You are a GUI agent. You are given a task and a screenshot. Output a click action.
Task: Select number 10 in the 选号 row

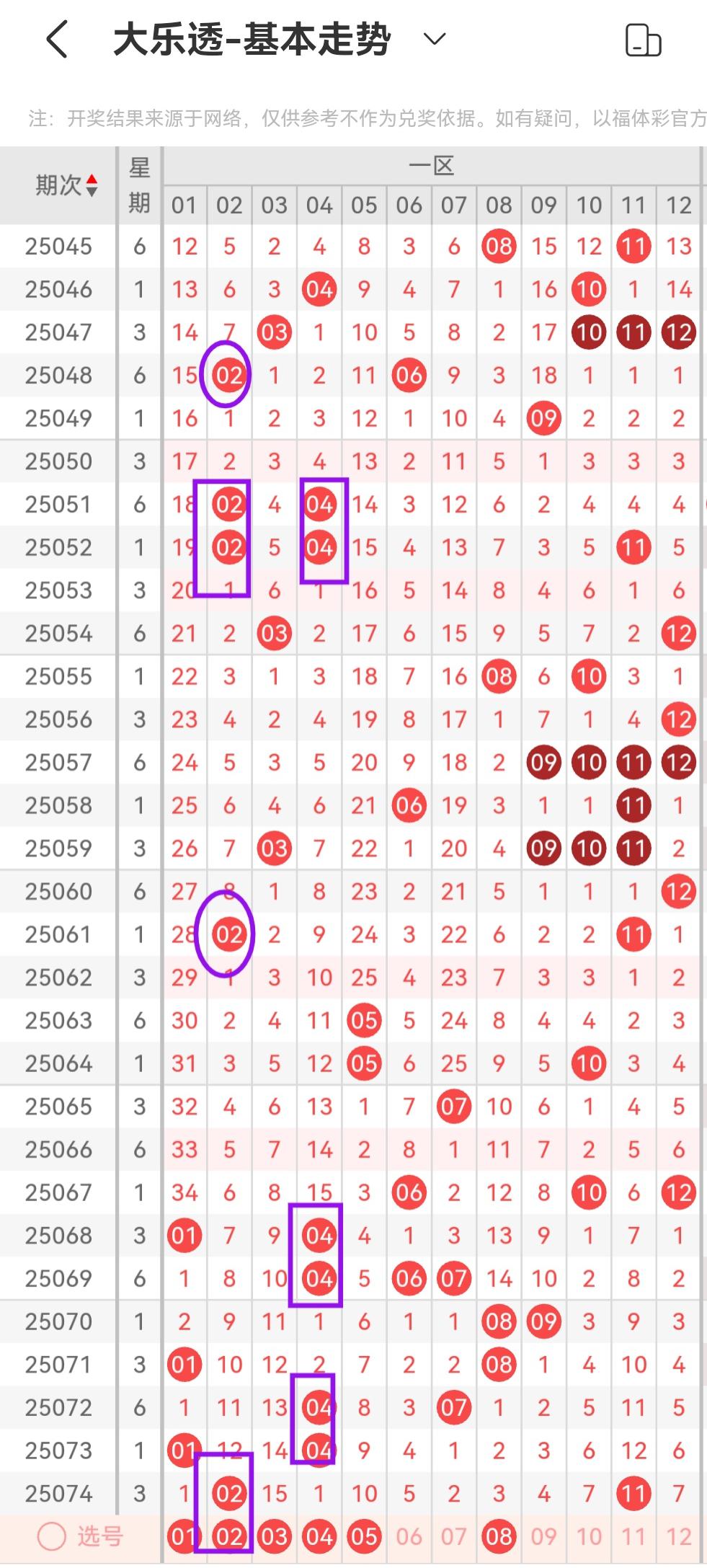tap(589, 1536)
